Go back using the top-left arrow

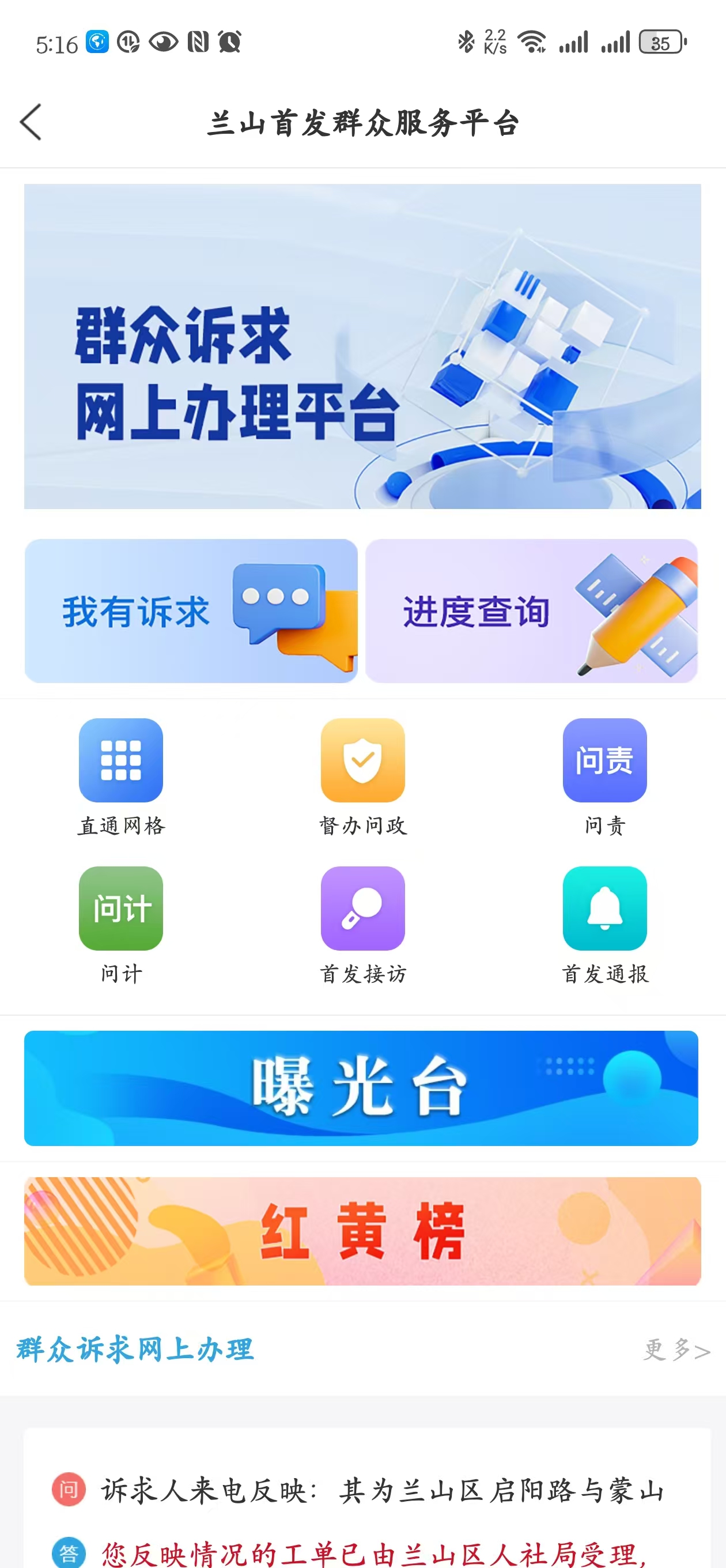point(31,122)
